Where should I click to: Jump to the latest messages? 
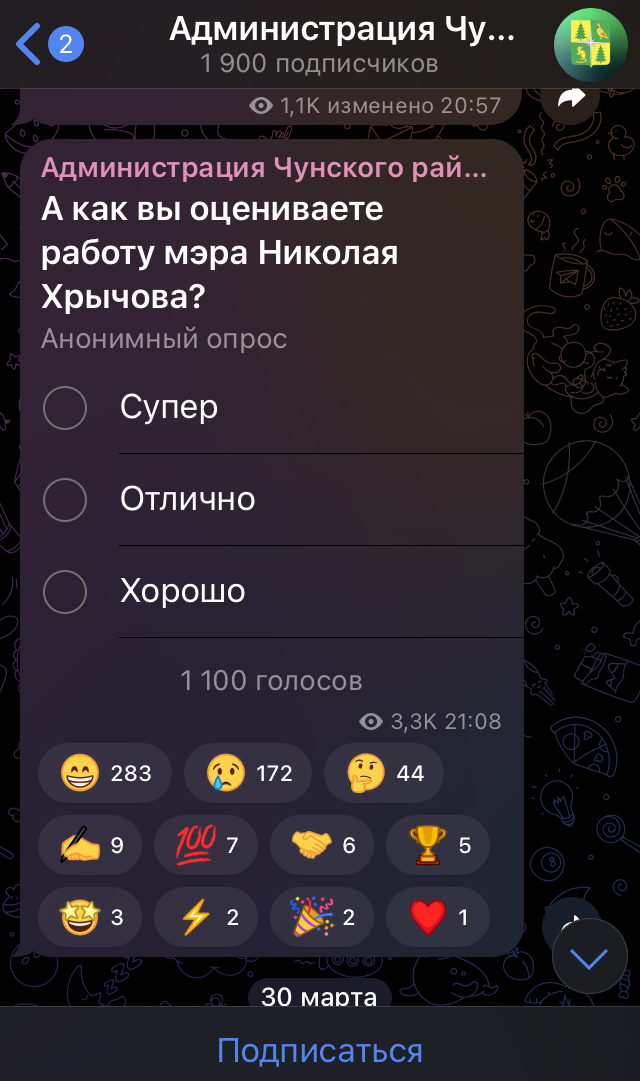point(589,959)
